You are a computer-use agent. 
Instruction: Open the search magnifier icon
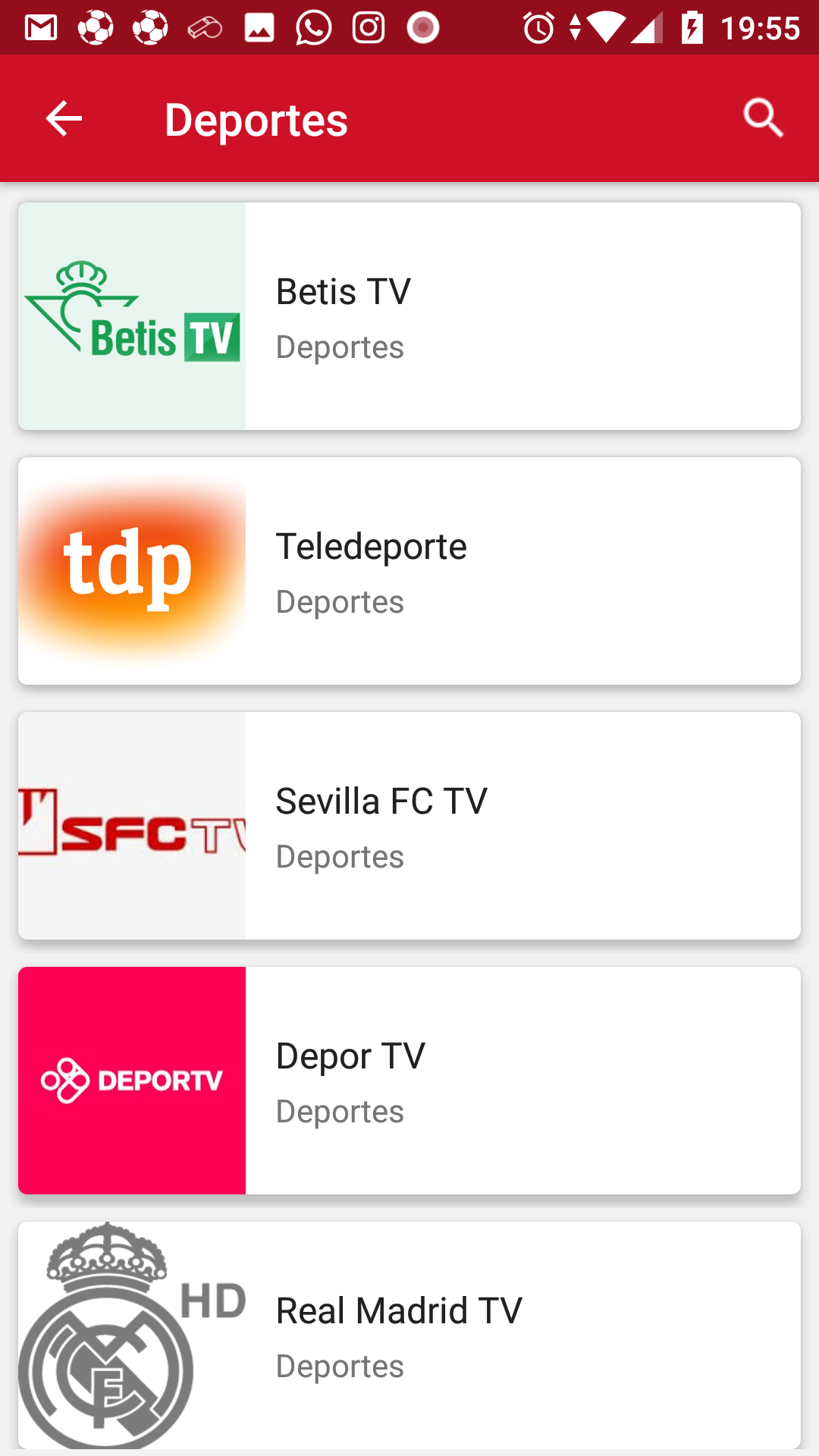[x=763, y=119]
